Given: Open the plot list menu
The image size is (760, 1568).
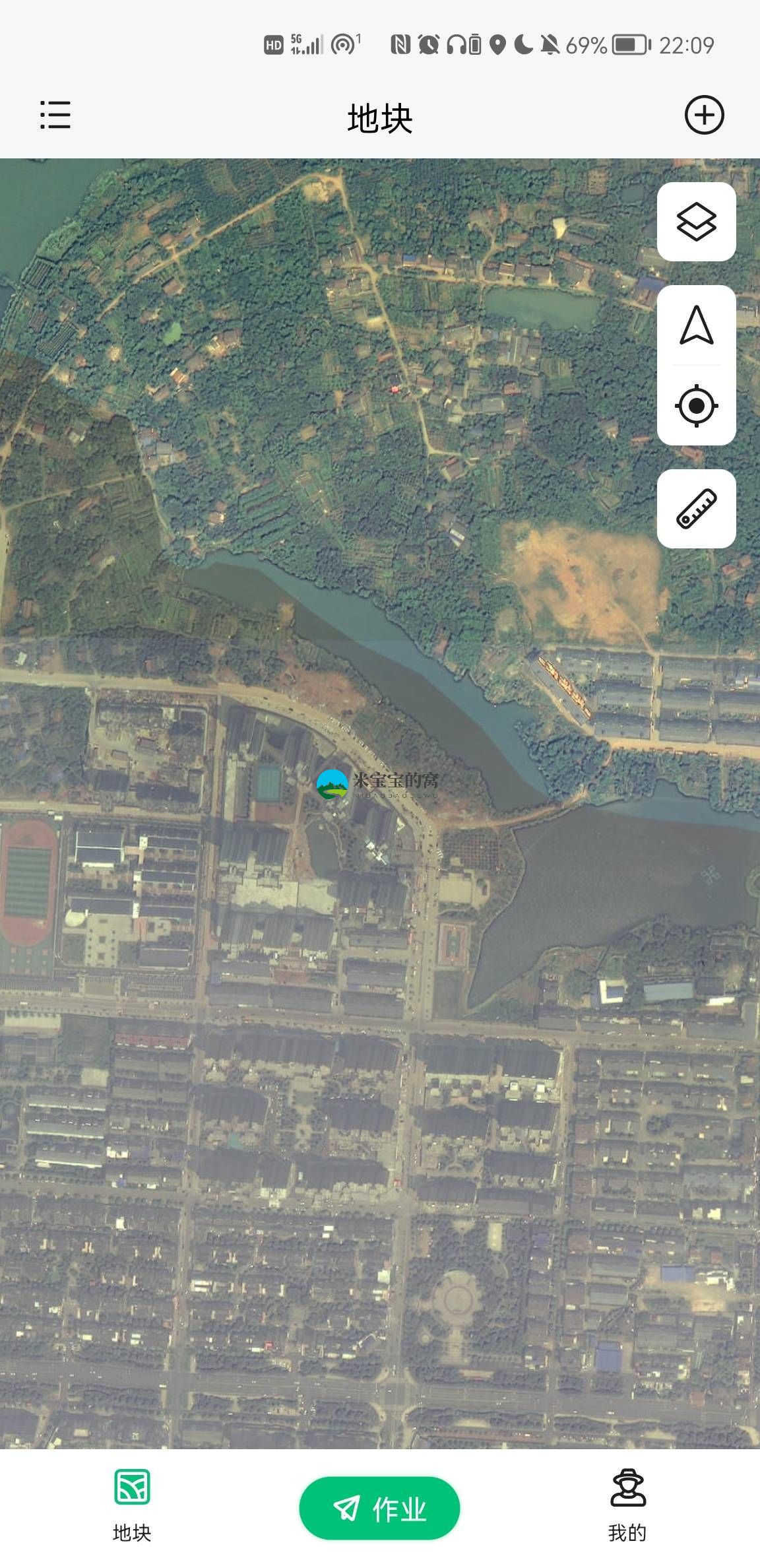Looking at the screenshot, I should coord(55,115).
